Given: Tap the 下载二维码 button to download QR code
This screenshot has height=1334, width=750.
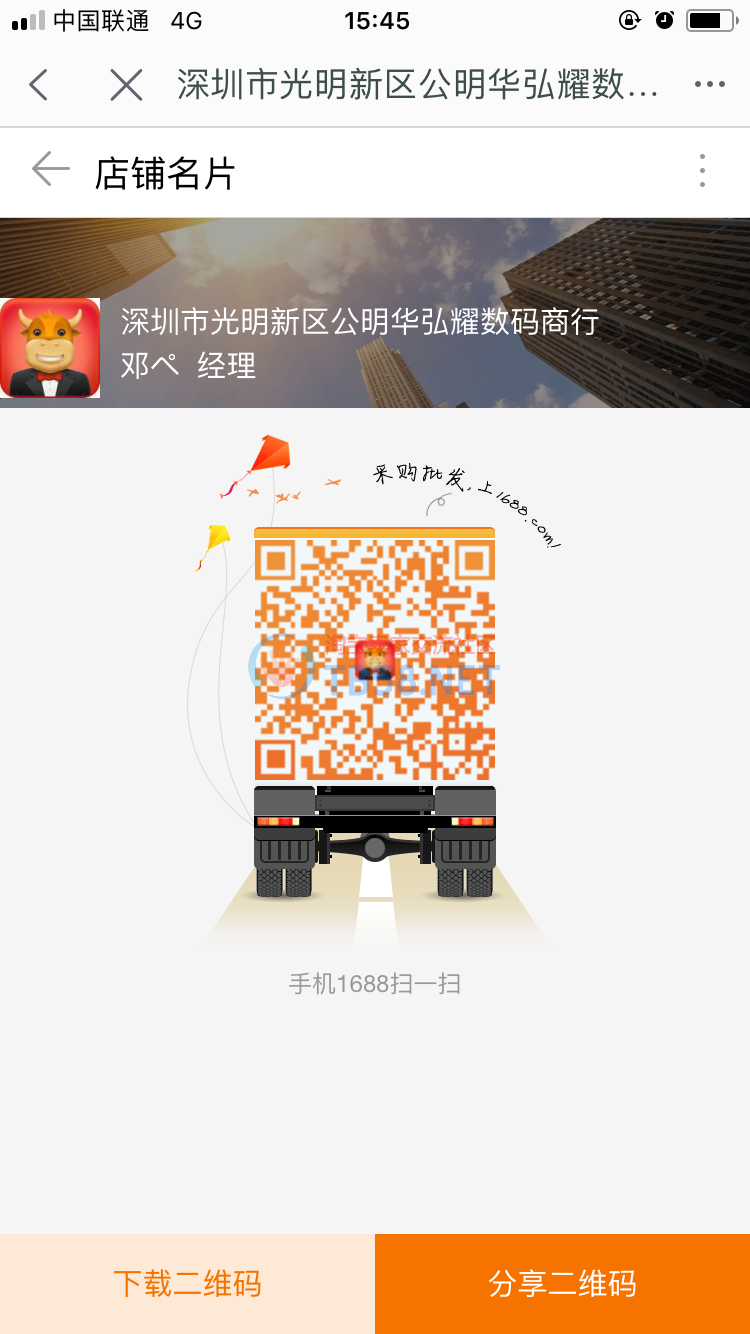Looking at the screenshot, I should [x=187, y=1283].
